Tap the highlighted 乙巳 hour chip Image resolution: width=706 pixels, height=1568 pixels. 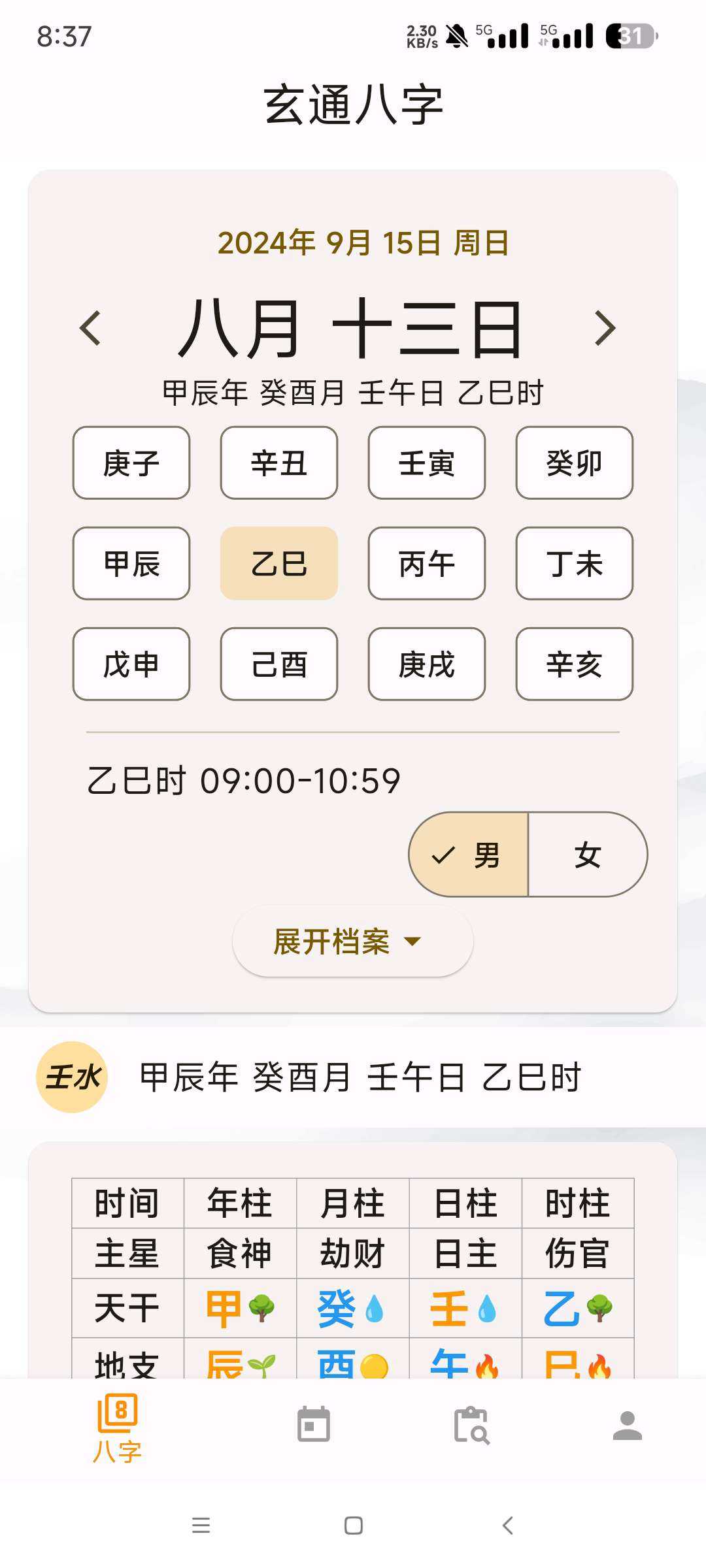point(279,563)
